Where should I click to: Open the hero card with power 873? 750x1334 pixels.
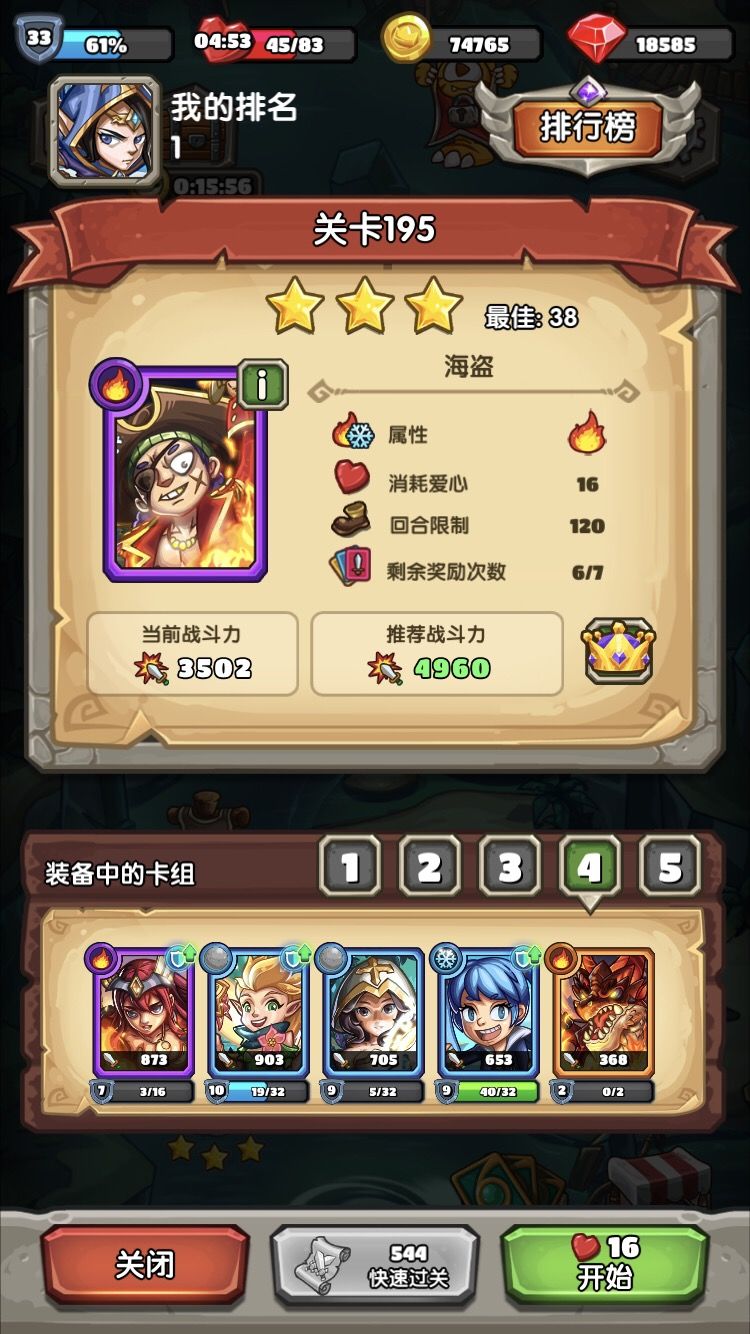coord(142,1010)
